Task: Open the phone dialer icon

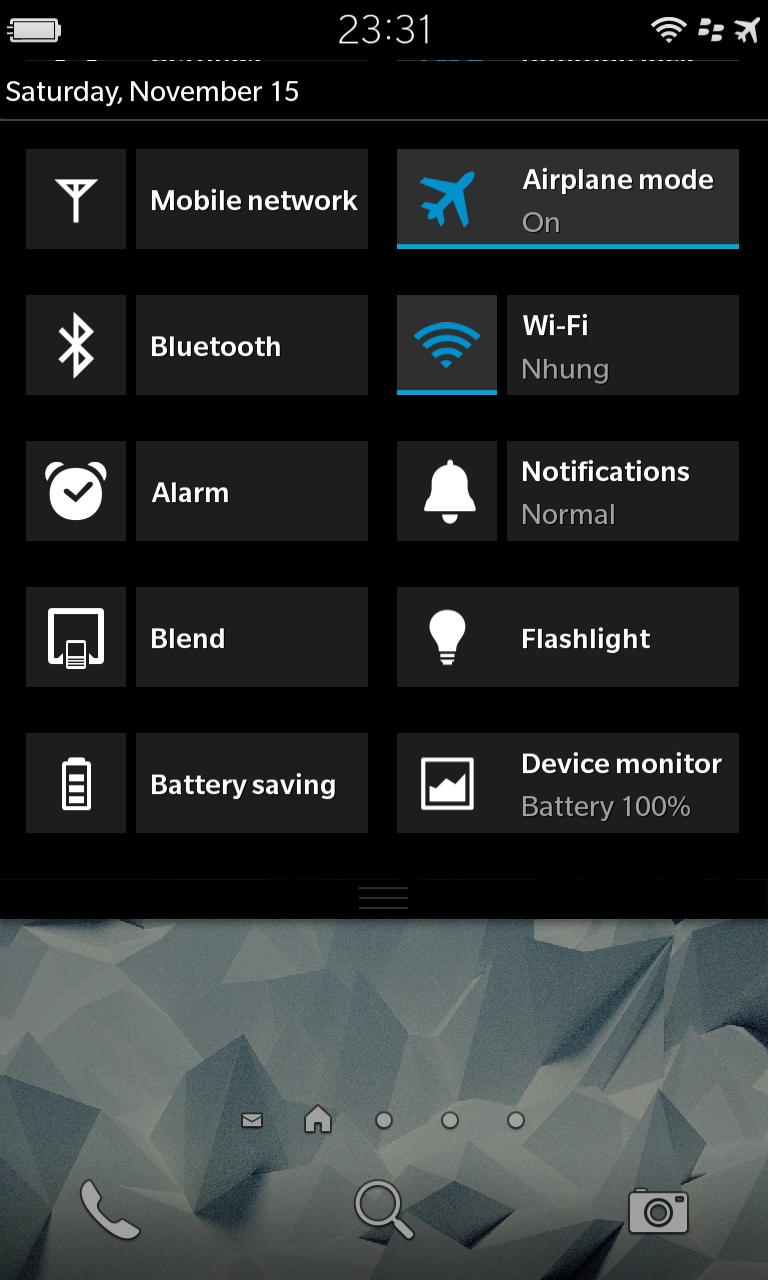Action: coord(110,1210)
